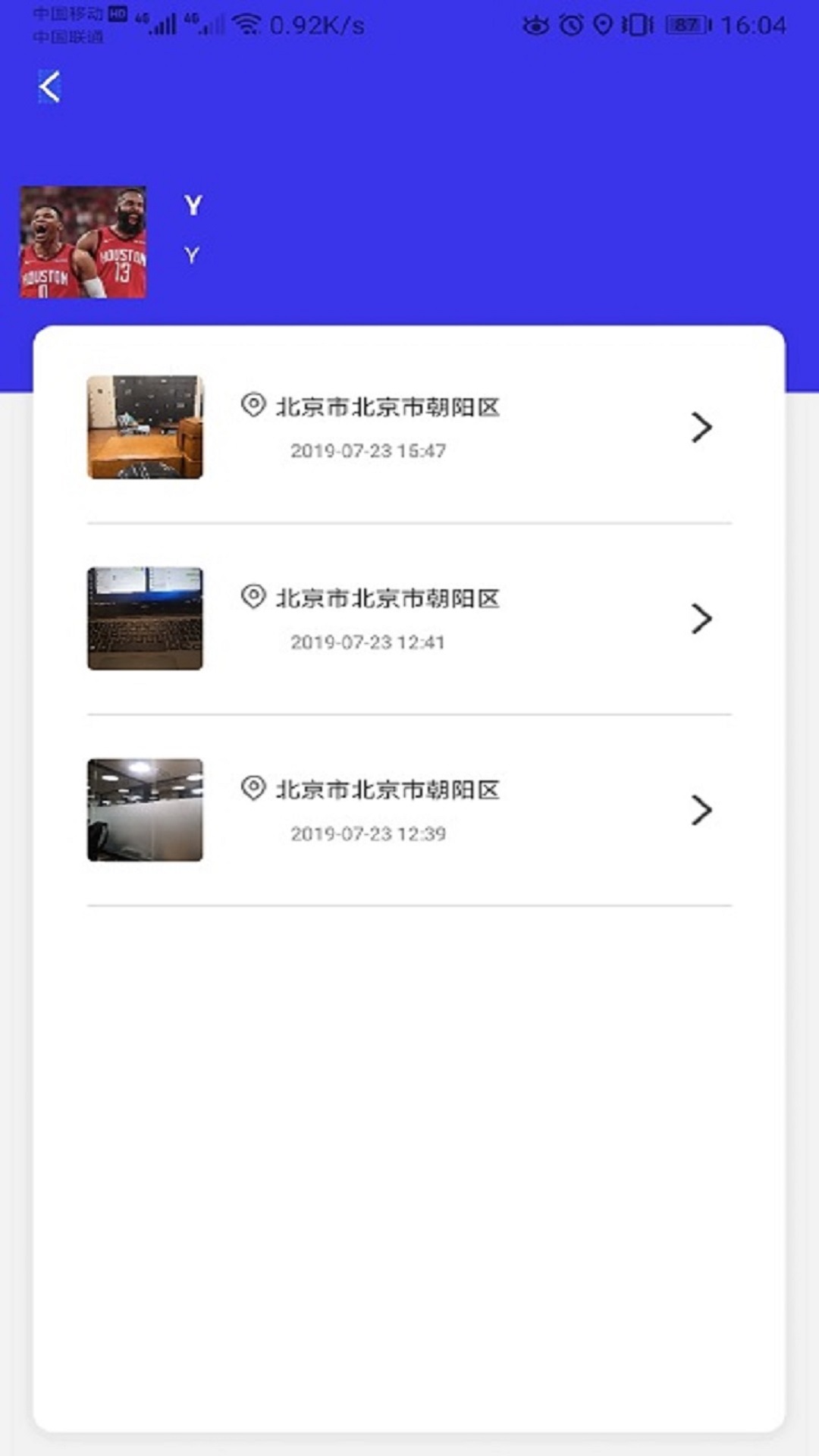Screen dimensions: 819x1456
Task: Open the office ceiling photo thumbnail
Action: click(145, 811)
